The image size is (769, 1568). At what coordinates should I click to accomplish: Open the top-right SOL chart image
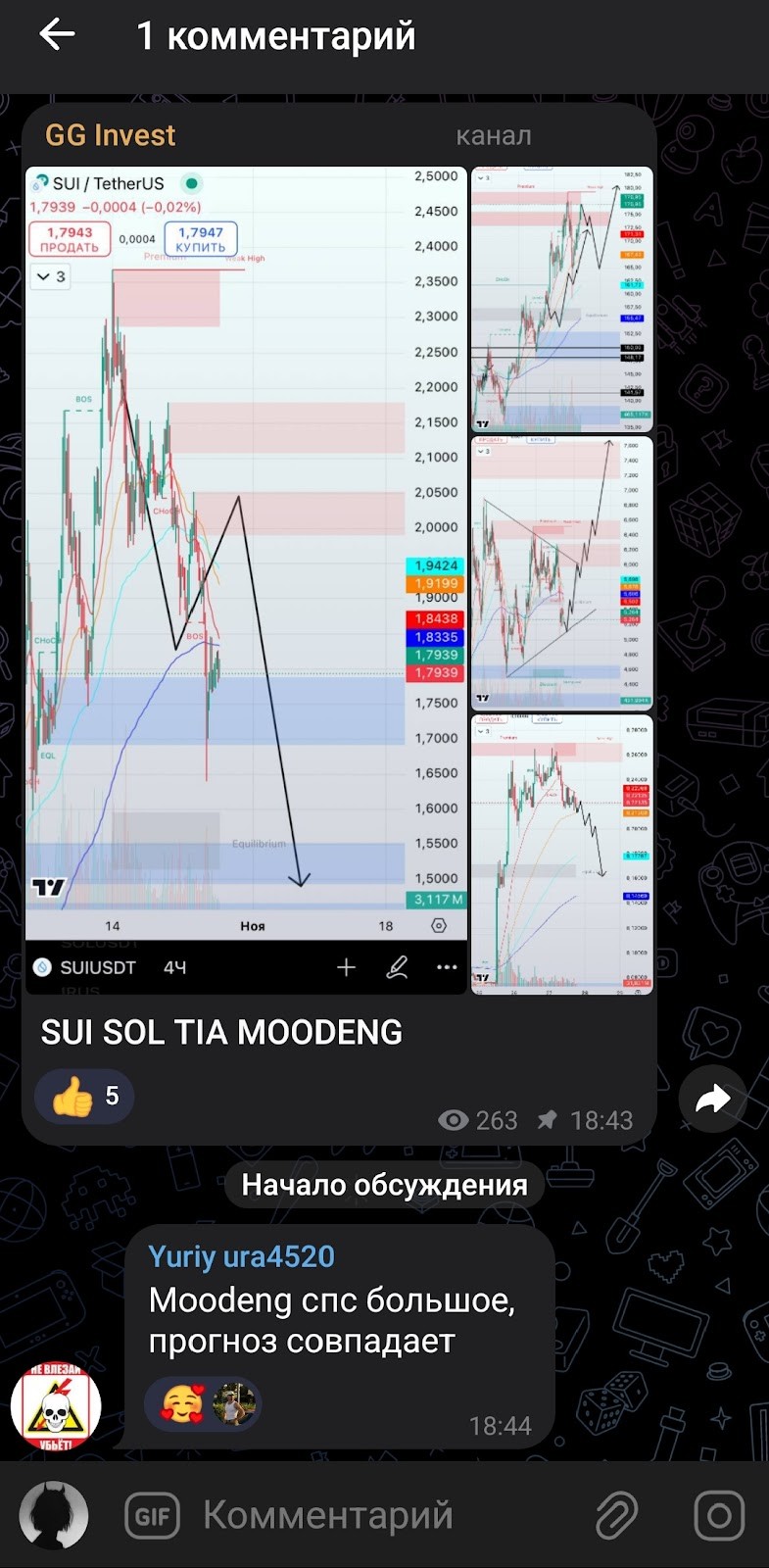pyautogui.click(x=561, y=299)
